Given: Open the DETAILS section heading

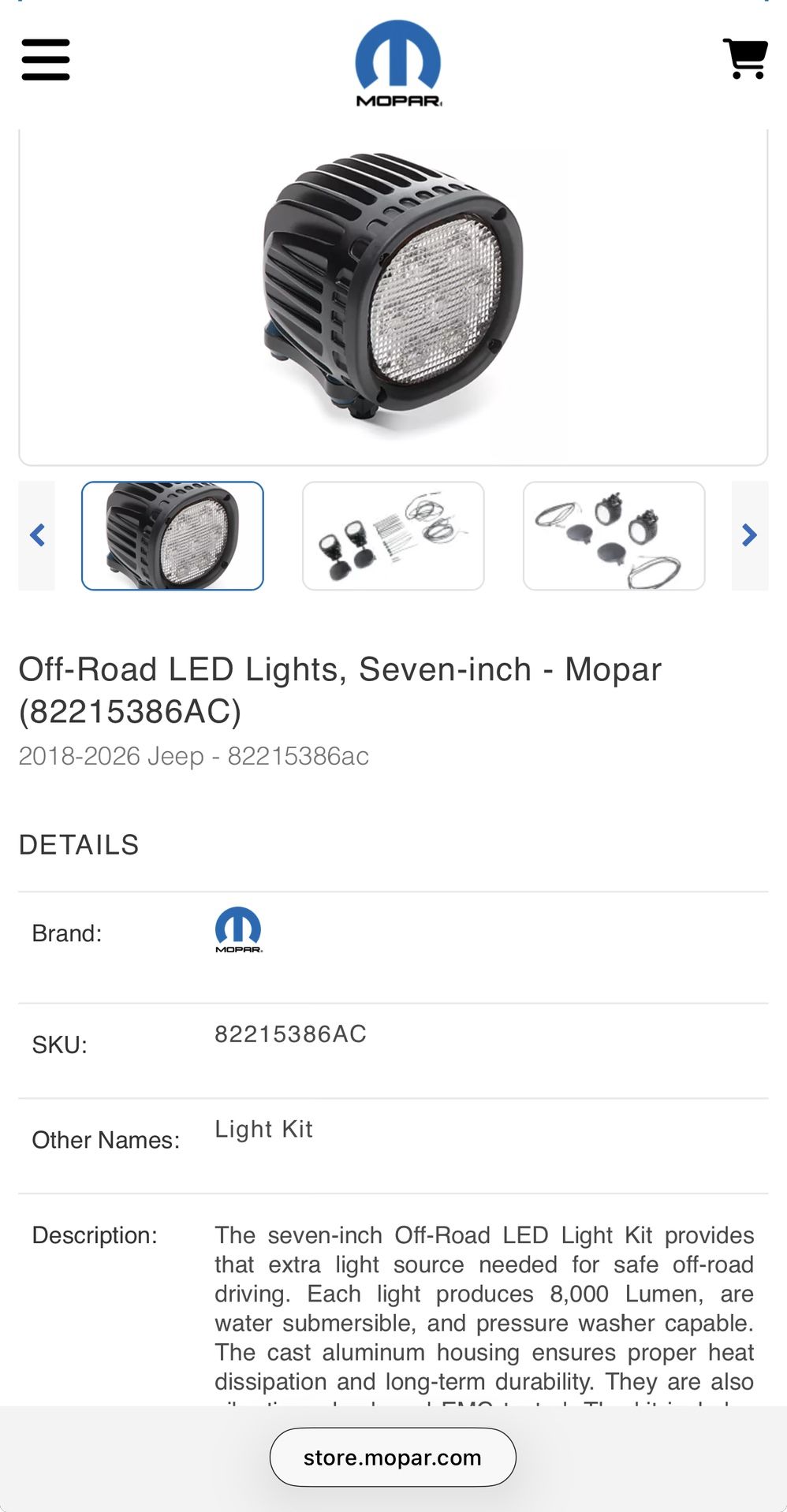Looking at the screenshot, I should (x=79, y=844).
